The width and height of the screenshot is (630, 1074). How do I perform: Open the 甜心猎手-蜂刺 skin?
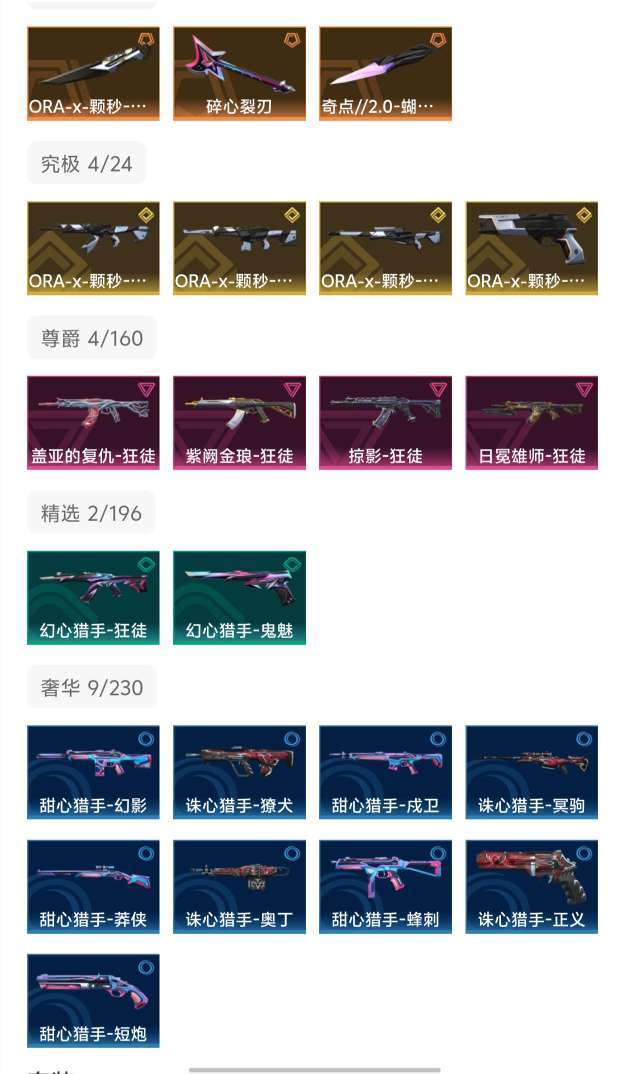point(385,886)
